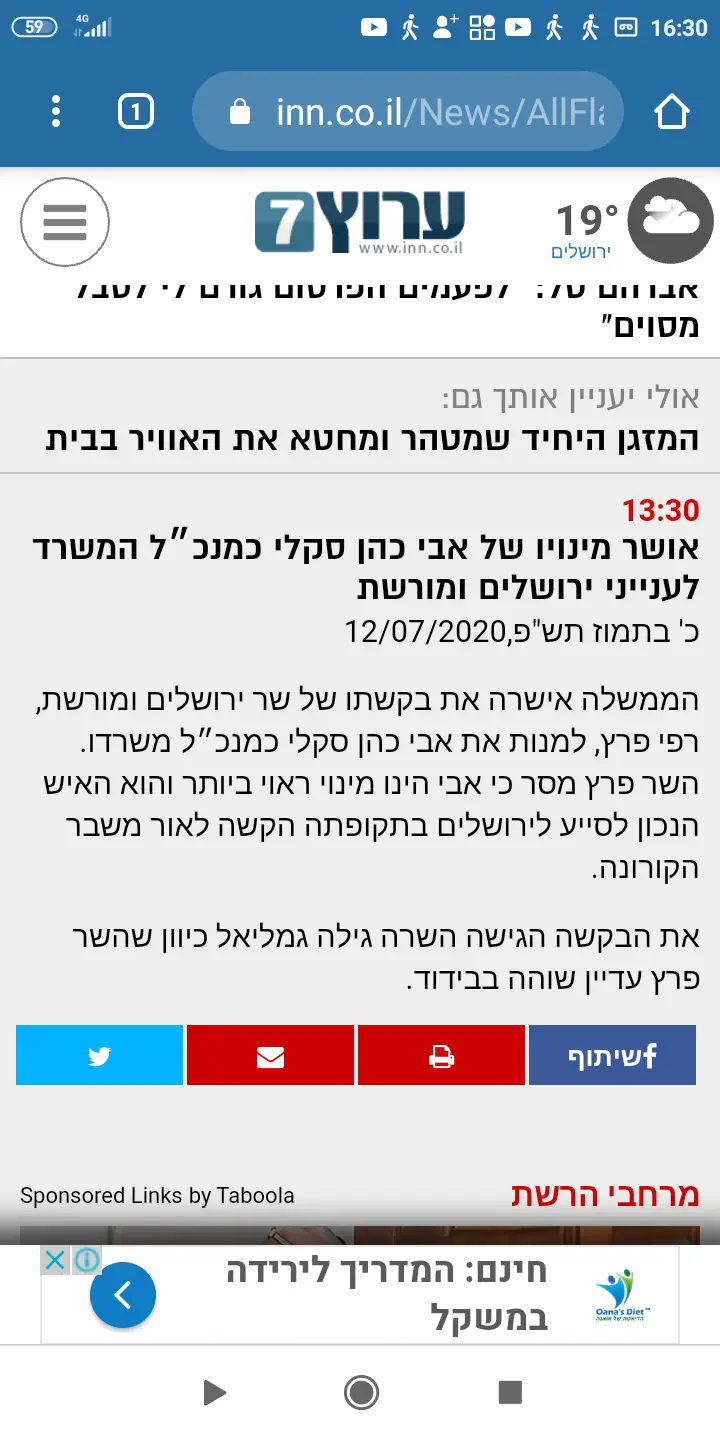The image size is (720, 1440).
Task: Open the tab switcher showing 1 tab
Action: (136, 111)
